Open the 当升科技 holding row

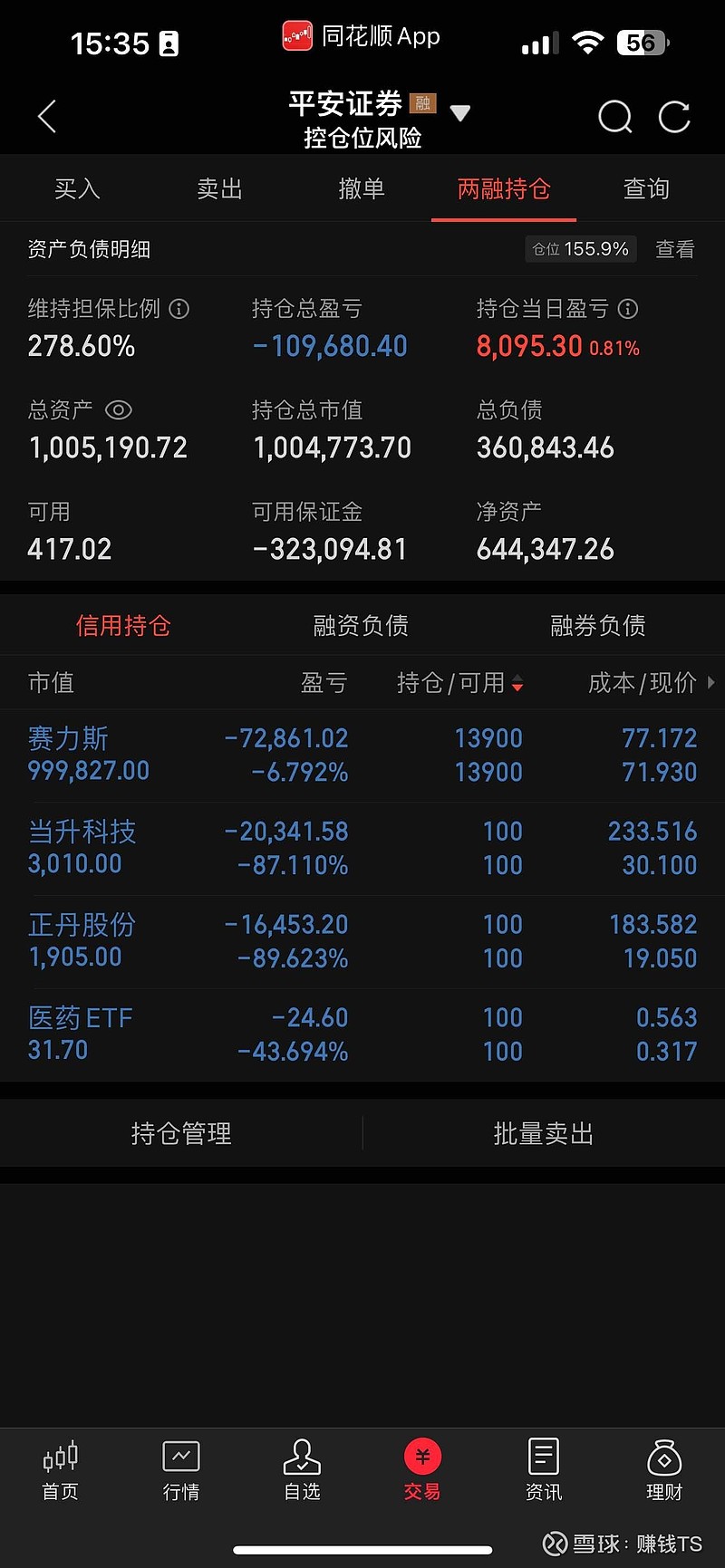(x=362, y=848)
